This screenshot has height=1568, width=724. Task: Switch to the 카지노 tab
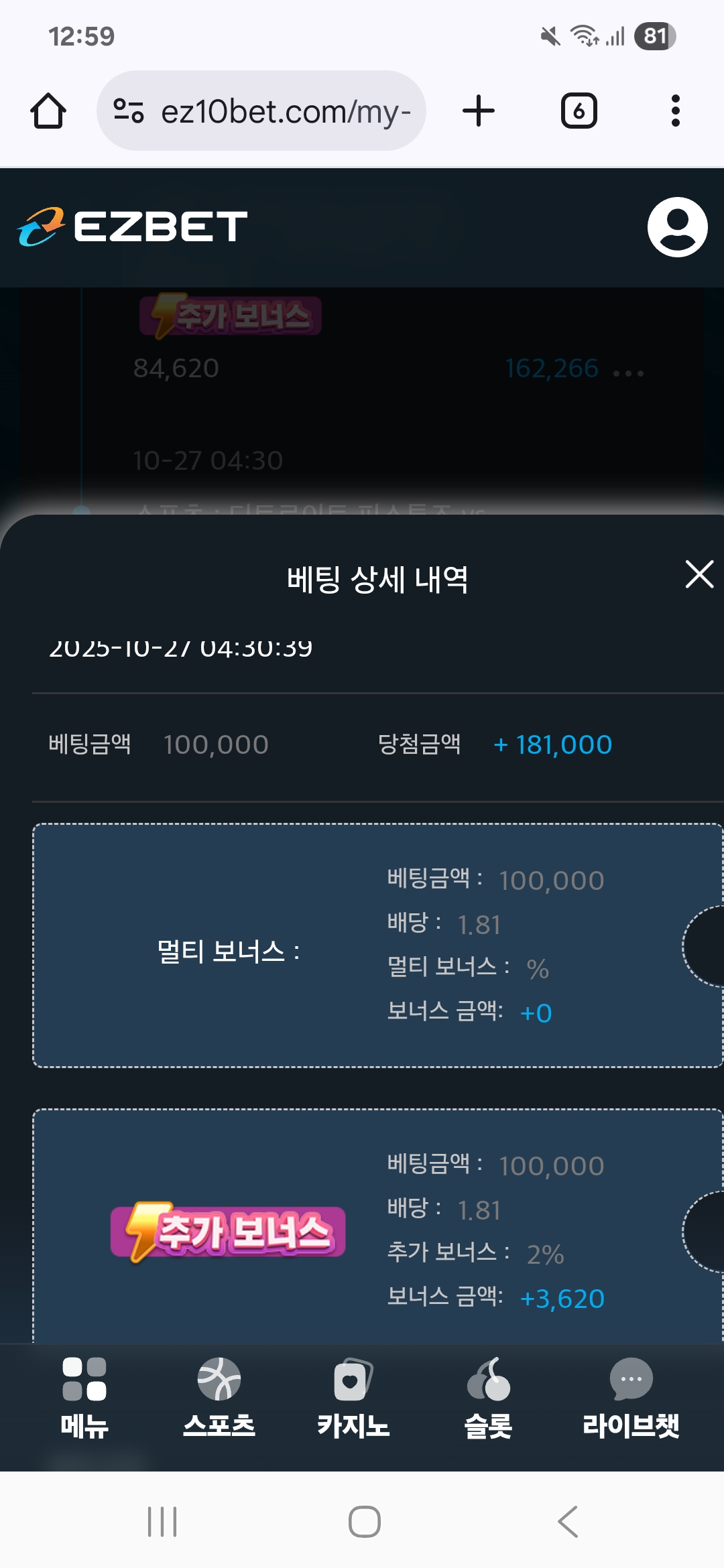353,1397
